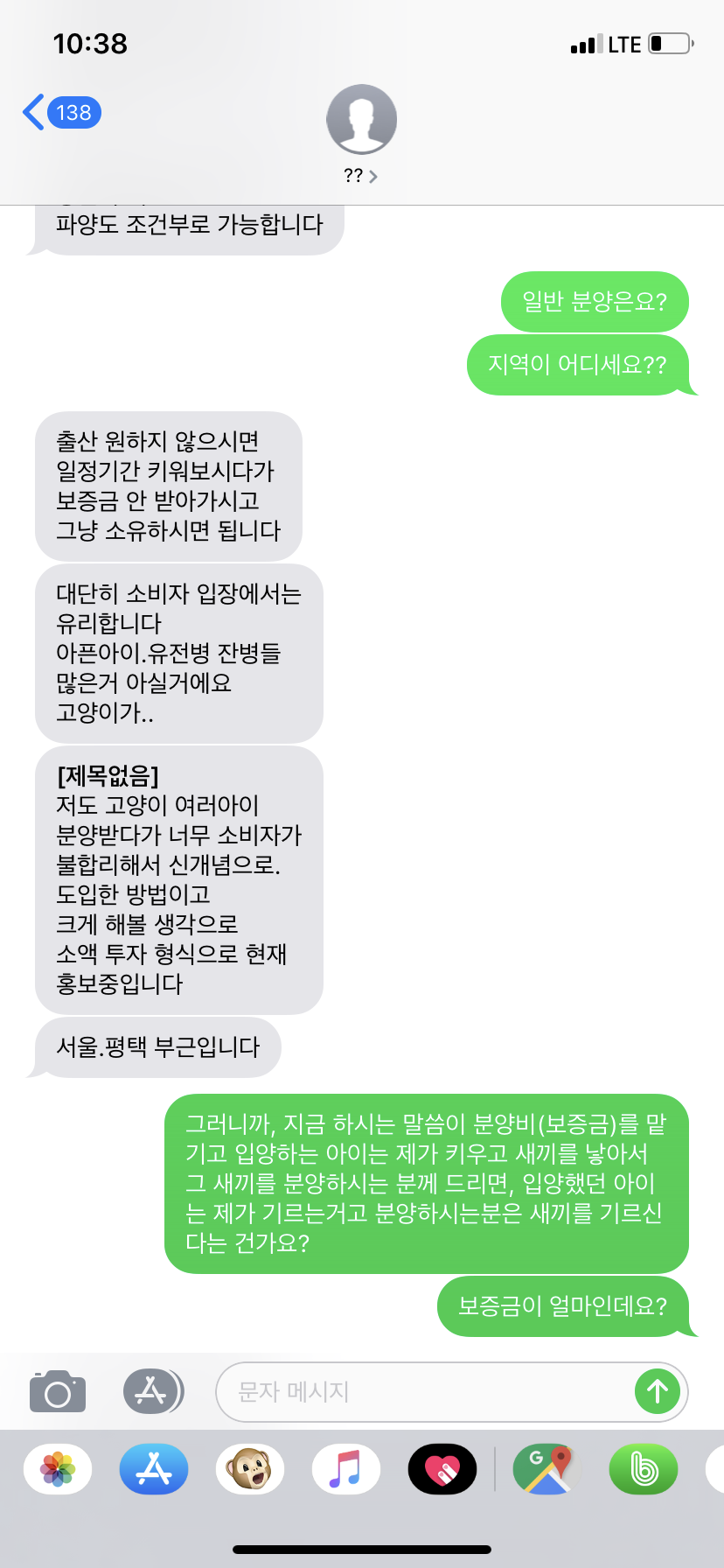
Task: Open the green b iMessage app
Action: coord(644,1469)
